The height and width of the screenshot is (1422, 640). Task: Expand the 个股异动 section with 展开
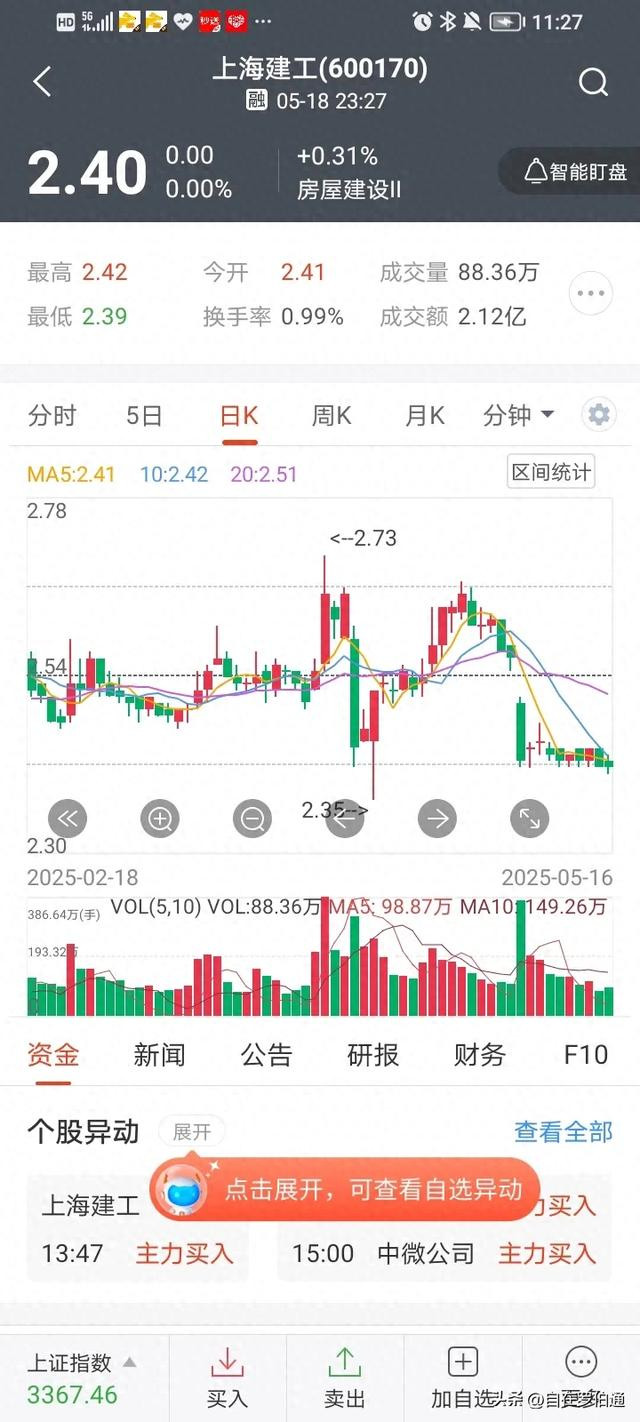coord(192,1131)
